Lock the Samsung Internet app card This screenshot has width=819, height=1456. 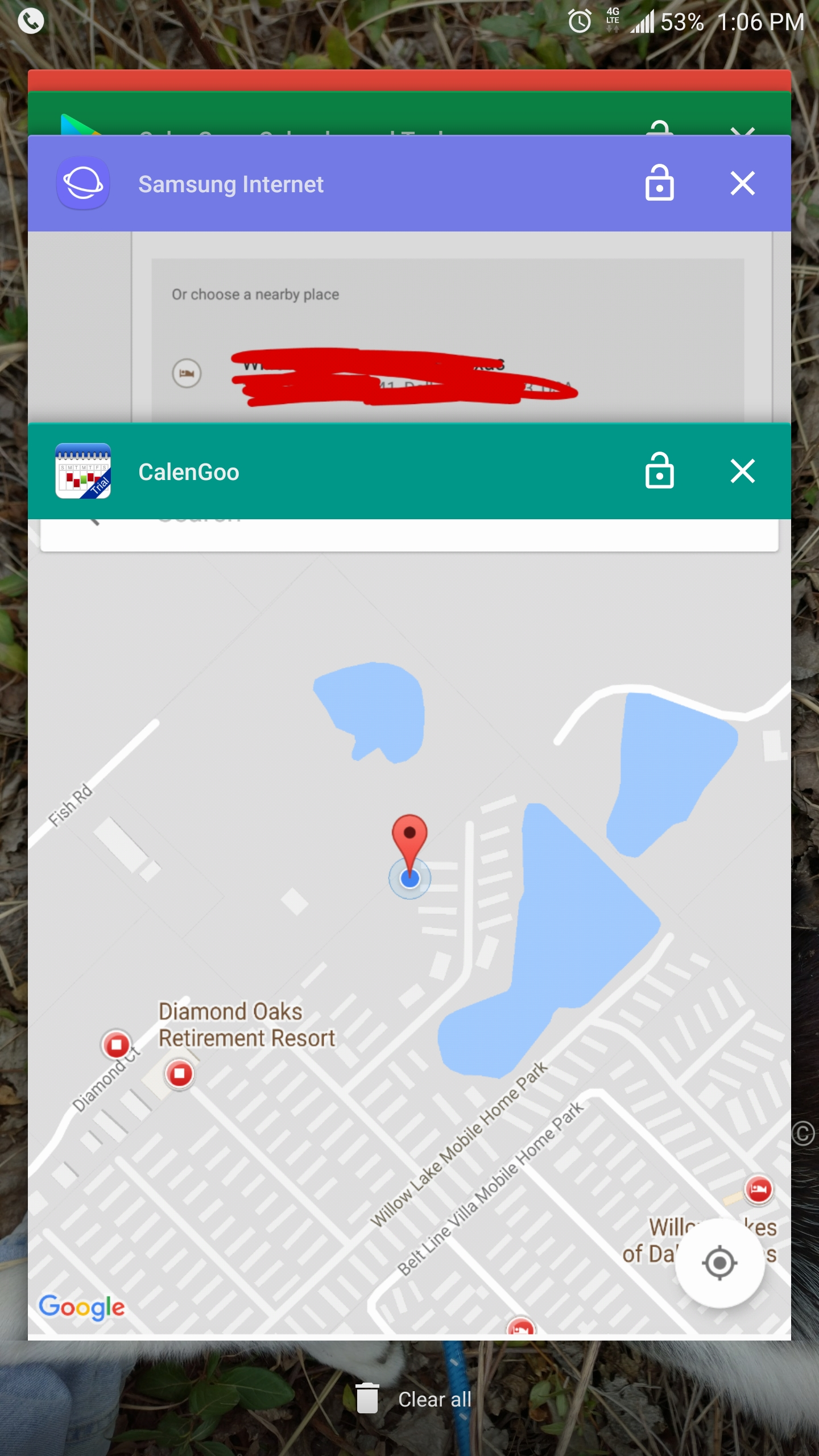tap(659, 183)
